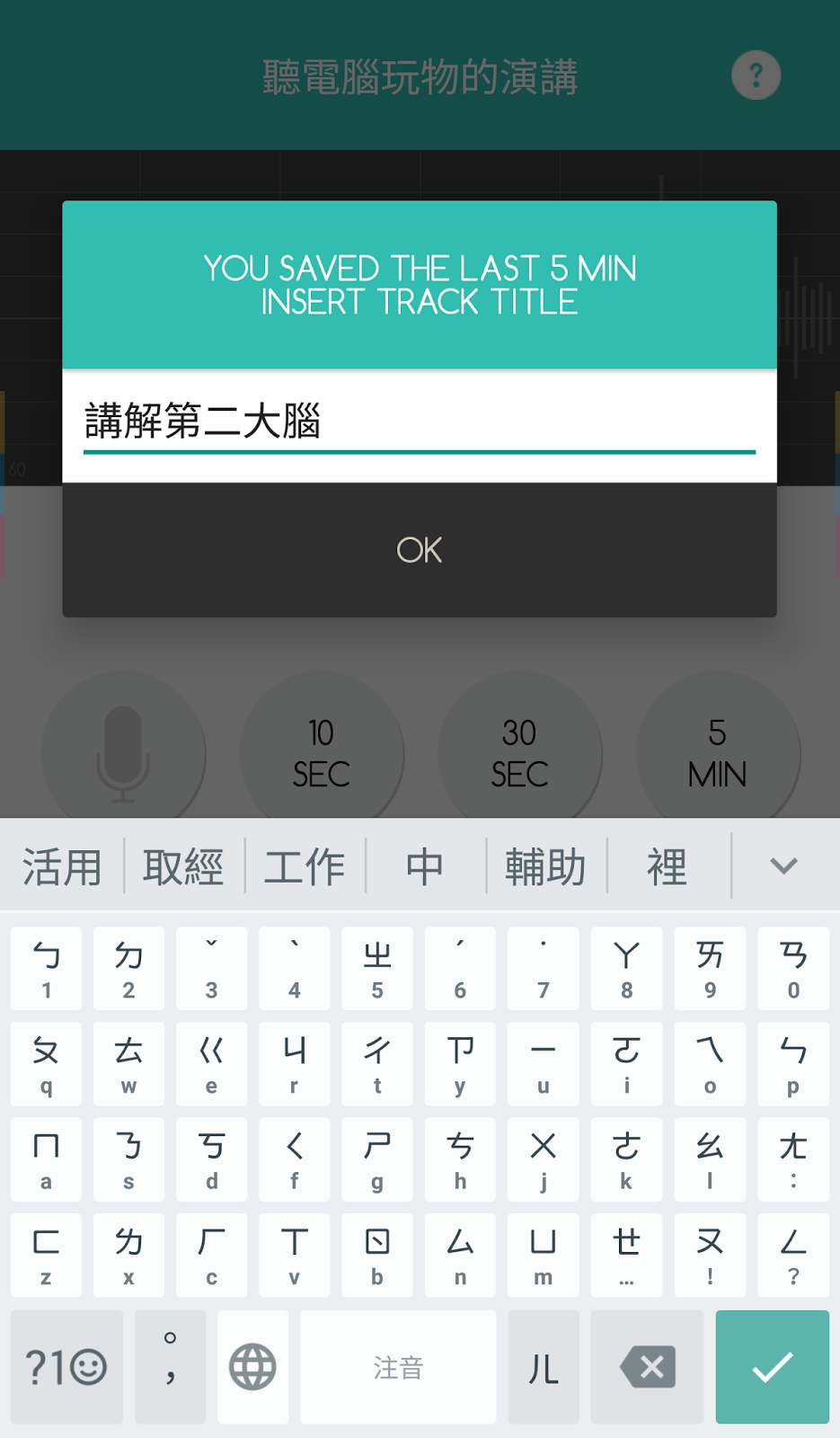
Task: Delete a character with backspace key
Action: pos(648,1367)
